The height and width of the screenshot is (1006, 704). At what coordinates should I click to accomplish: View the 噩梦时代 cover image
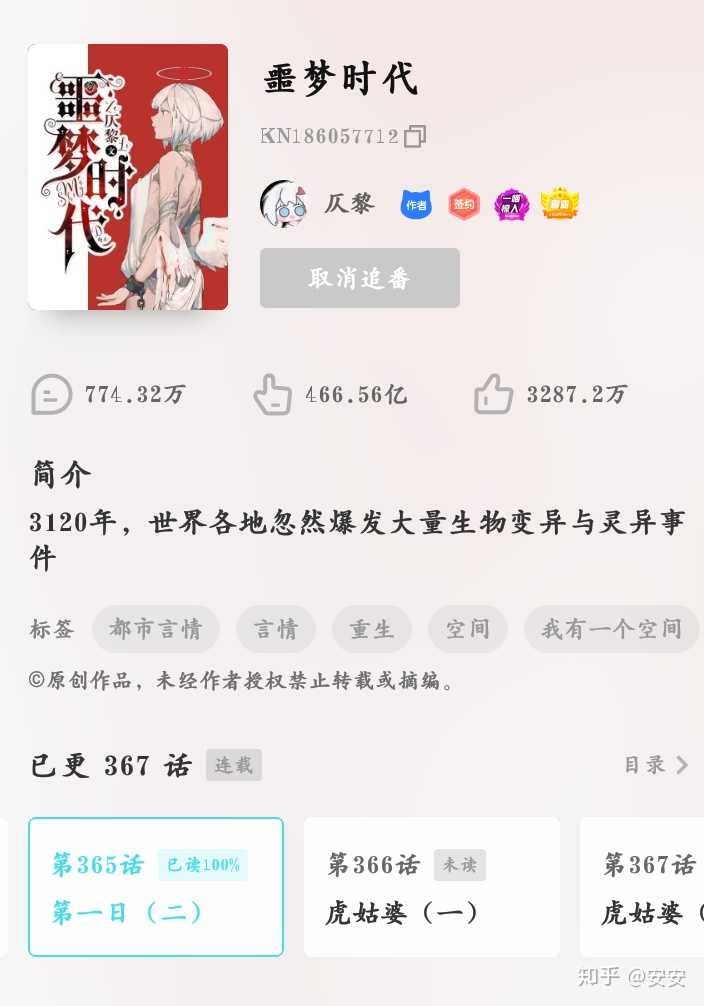tap(128, 176)
